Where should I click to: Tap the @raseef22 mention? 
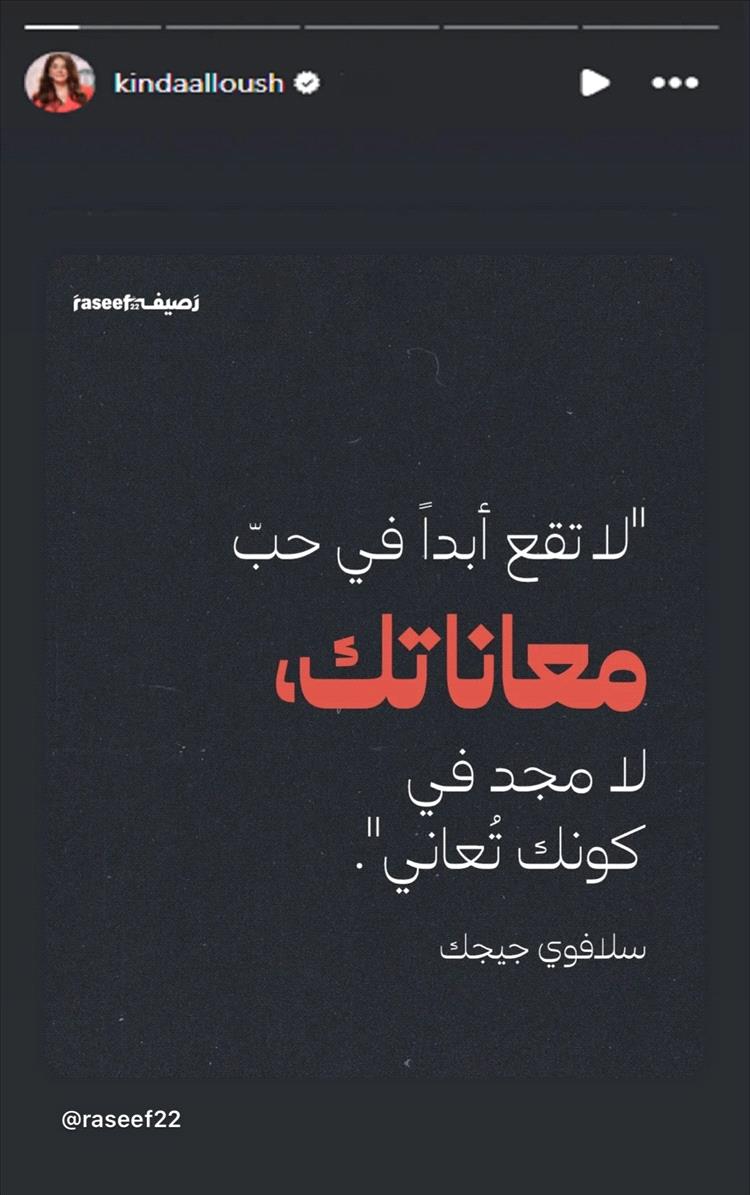click(x=121, y=1120)
